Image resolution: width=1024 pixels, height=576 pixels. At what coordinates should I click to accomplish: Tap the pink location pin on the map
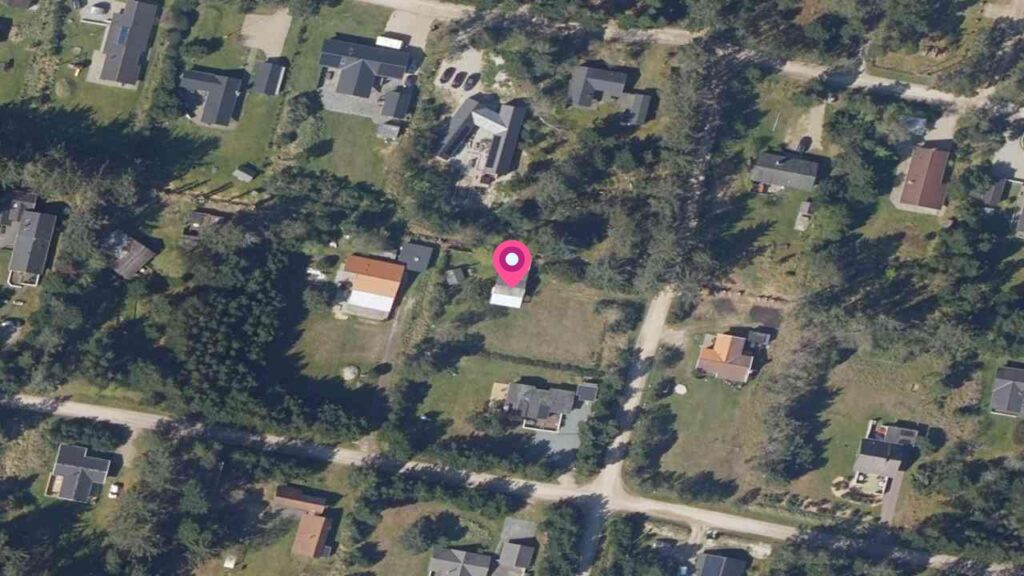[512, 262]
